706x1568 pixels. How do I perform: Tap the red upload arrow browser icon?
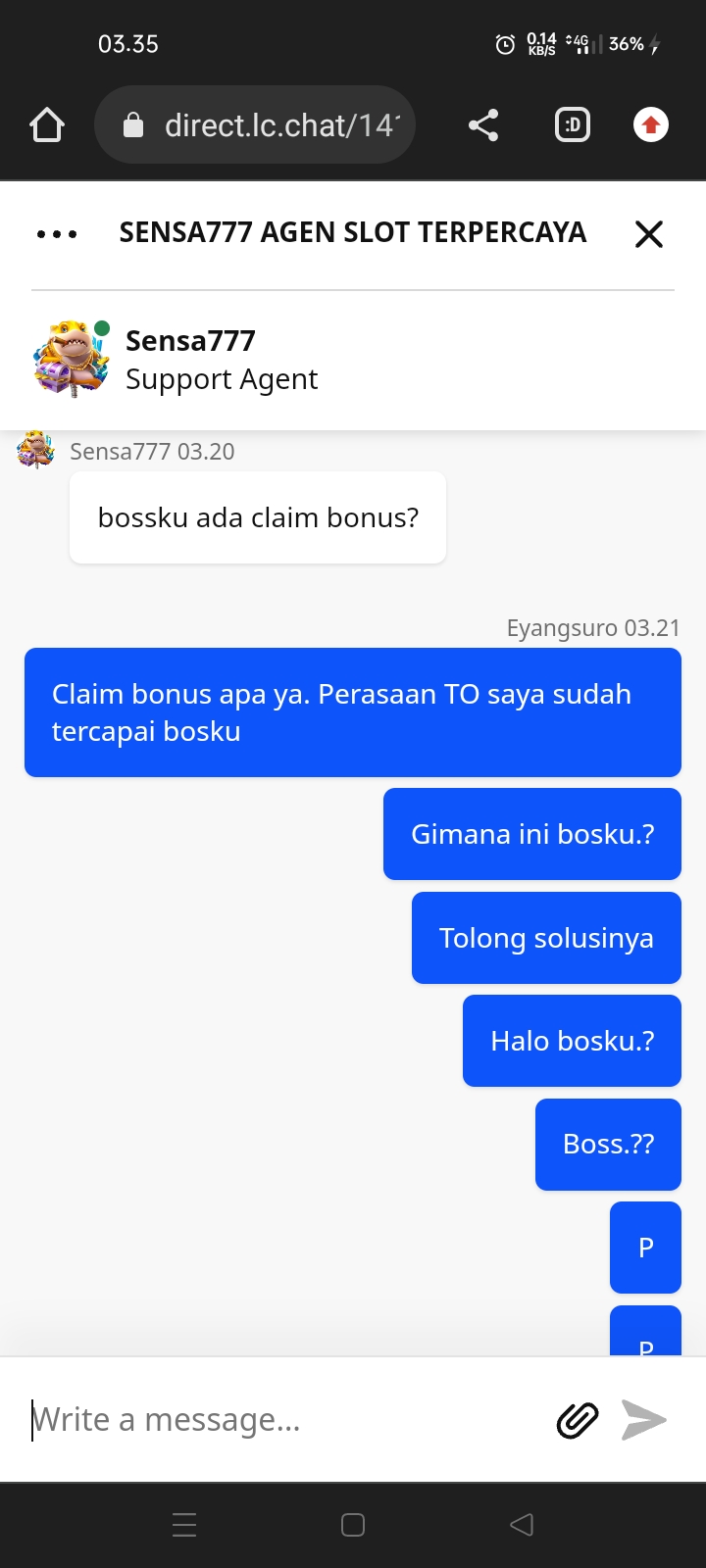pos(651,125)
